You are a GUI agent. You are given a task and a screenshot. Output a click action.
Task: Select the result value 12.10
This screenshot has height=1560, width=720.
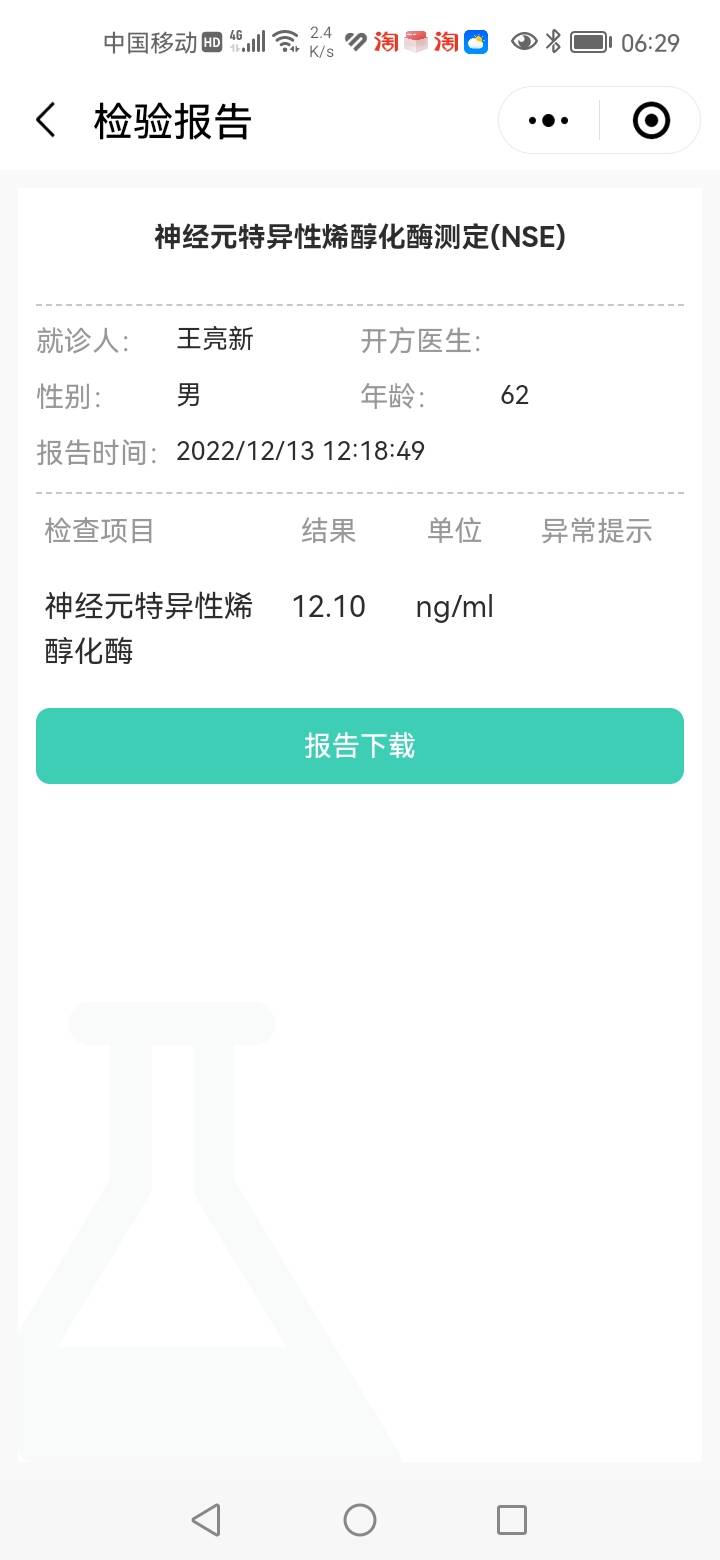pyautogui.click(x=330, y=606)
